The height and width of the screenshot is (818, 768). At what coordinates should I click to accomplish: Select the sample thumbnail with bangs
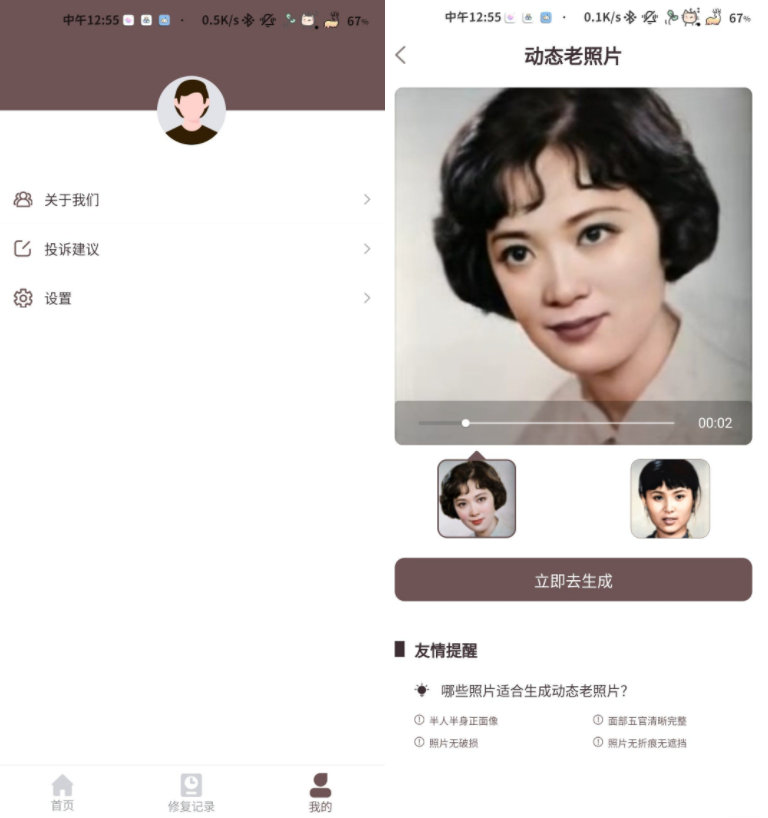click(x=669, y=498)
